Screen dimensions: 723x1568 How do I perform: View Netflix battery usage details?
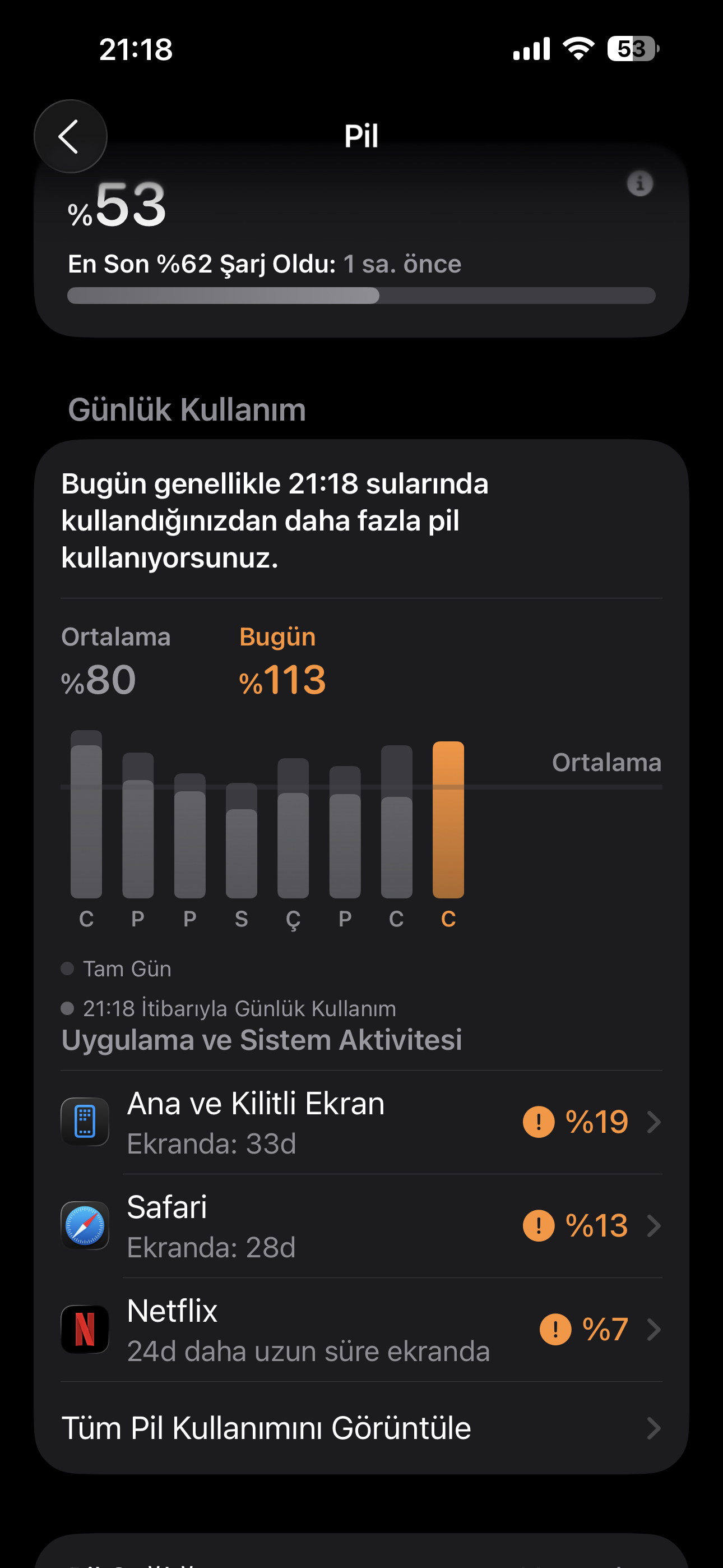point(361,1330)
